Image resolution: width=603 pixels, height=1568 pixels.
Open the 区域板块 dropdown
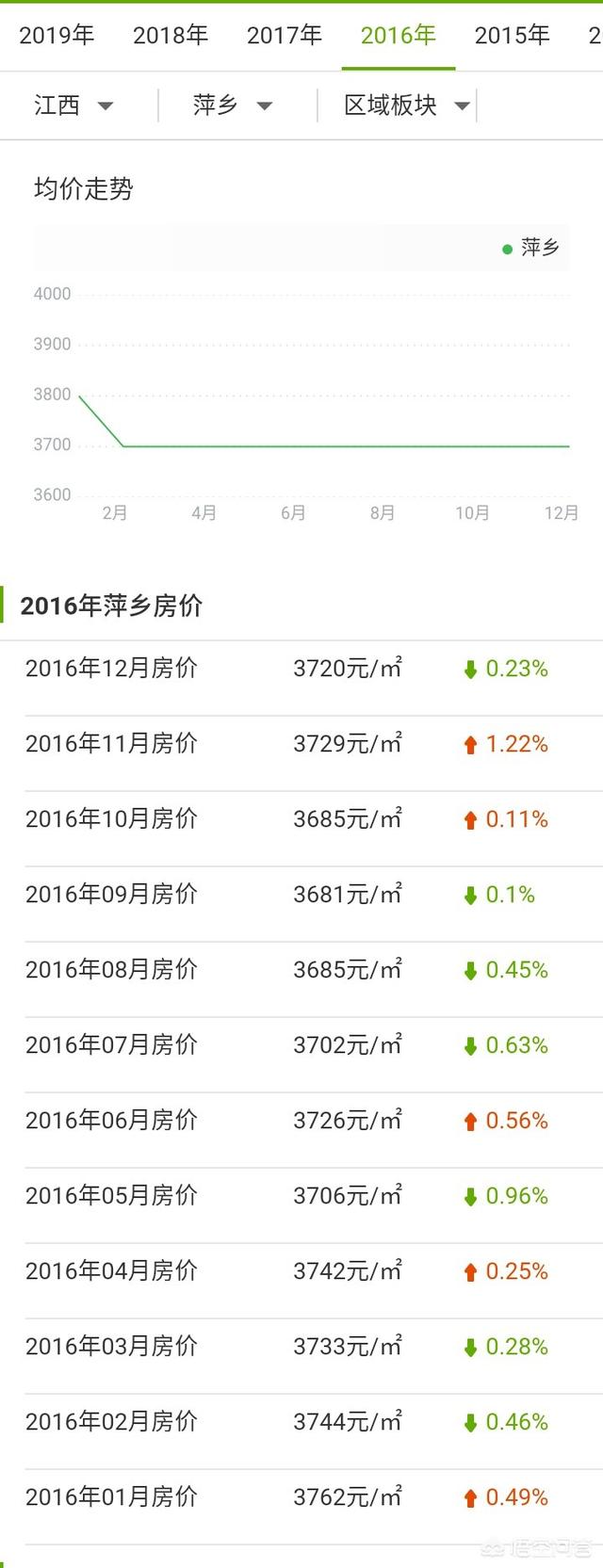(406, 105)
